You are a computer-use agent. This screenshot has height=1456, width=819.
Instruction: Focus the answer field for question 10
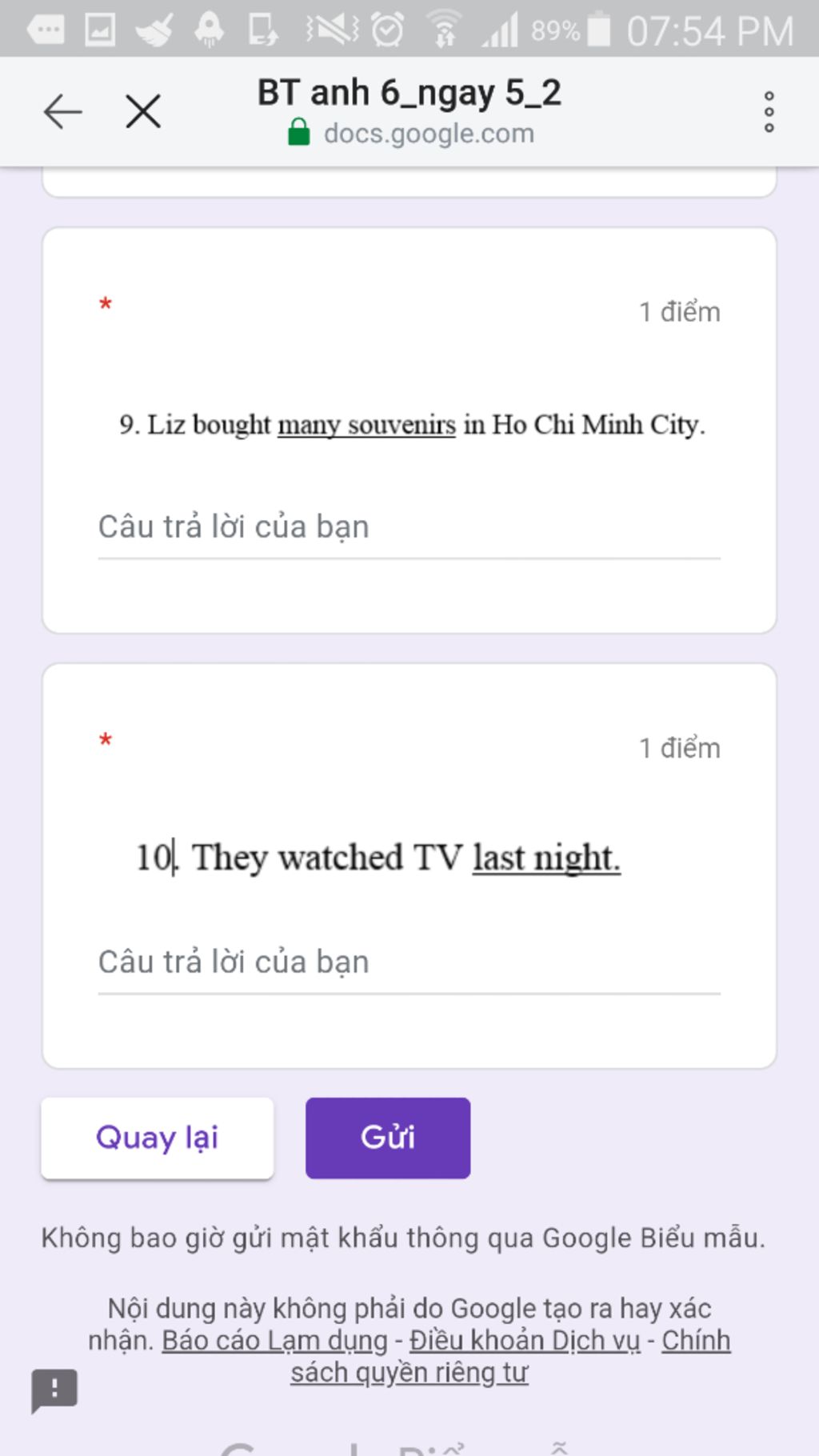coord(409,962)
